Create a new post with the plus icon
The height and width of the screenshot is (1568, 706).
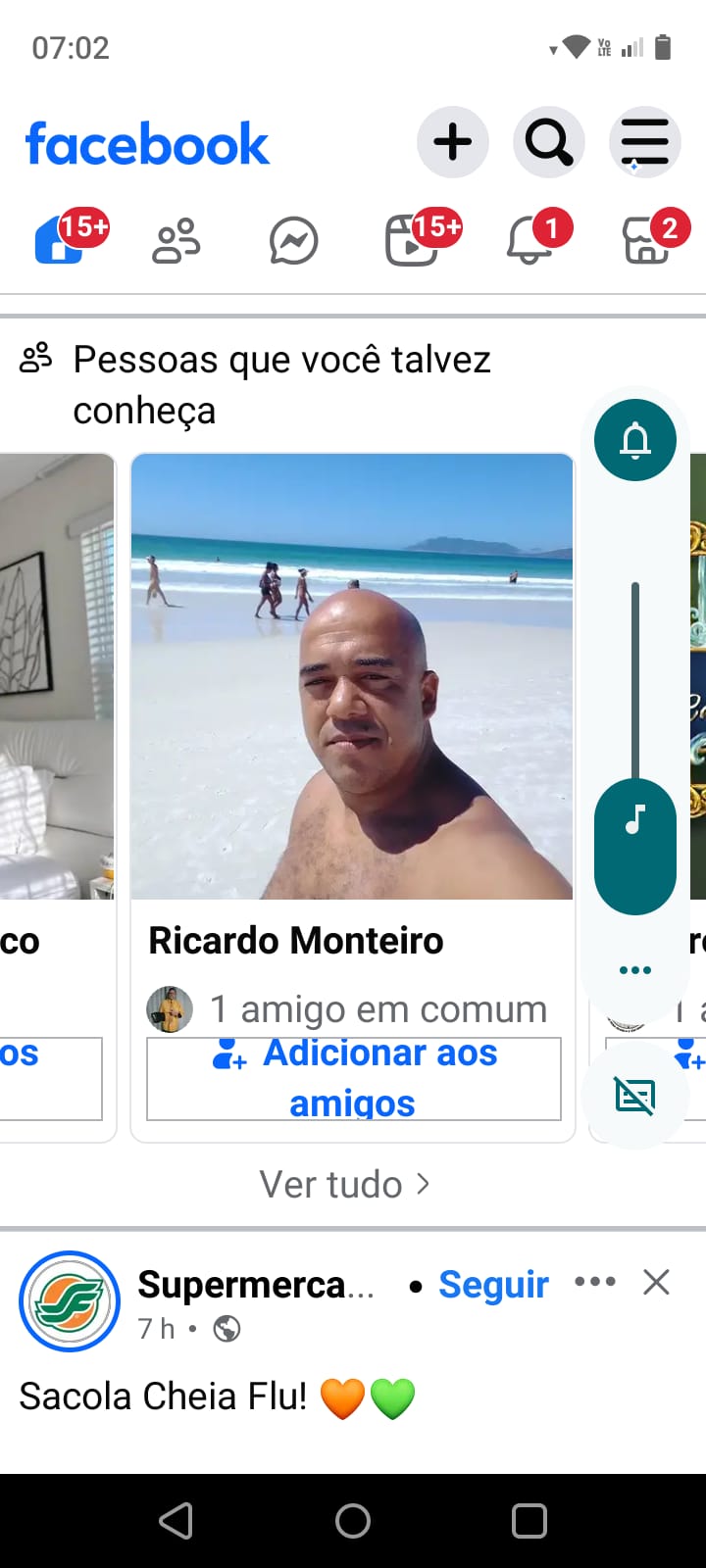452,142
